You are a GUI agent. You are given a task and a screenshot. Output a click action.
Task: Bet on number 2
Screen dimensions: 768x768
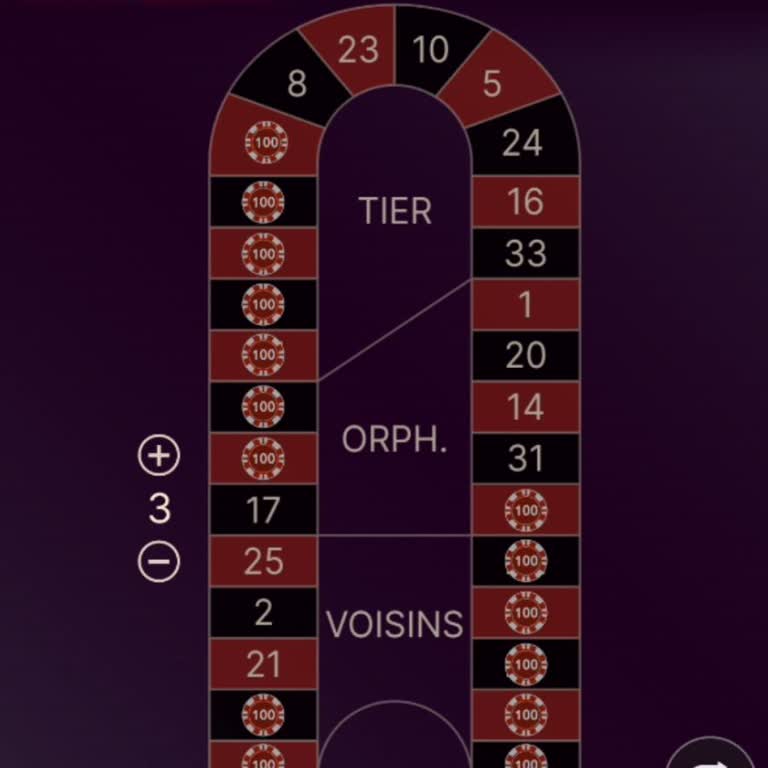pyautogui.click(x=263, y=612)
